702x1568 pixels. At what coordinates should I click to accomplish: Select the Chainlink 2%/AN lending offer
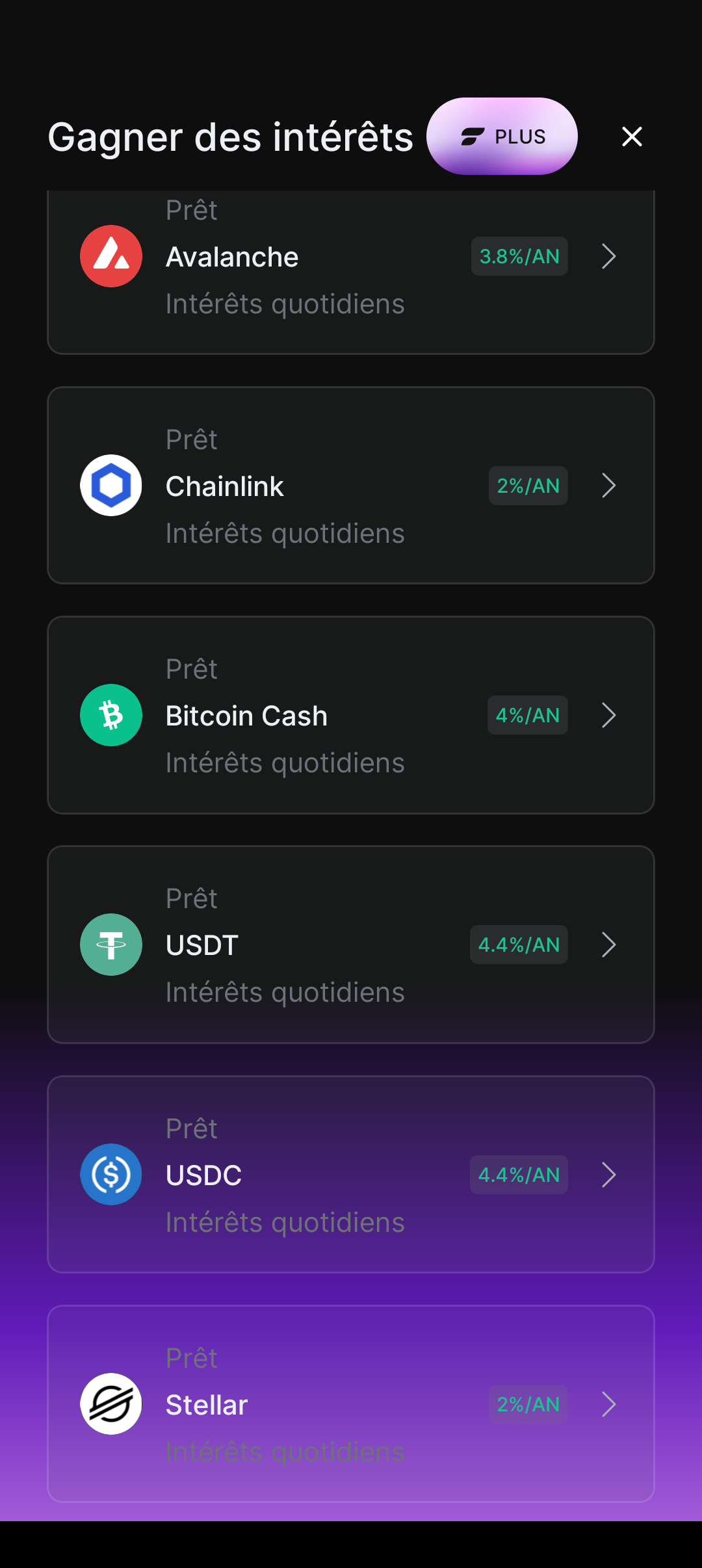coord(351,486)
